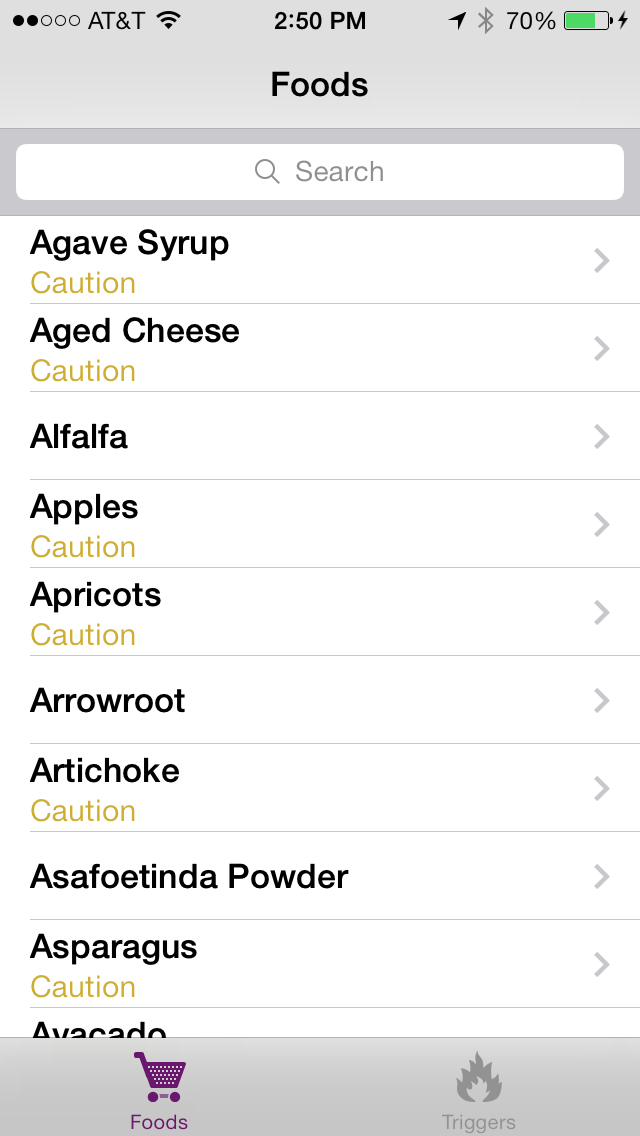Switch to the Triggers tab
Screen dimensions: 640x1136
(479, 1090)
